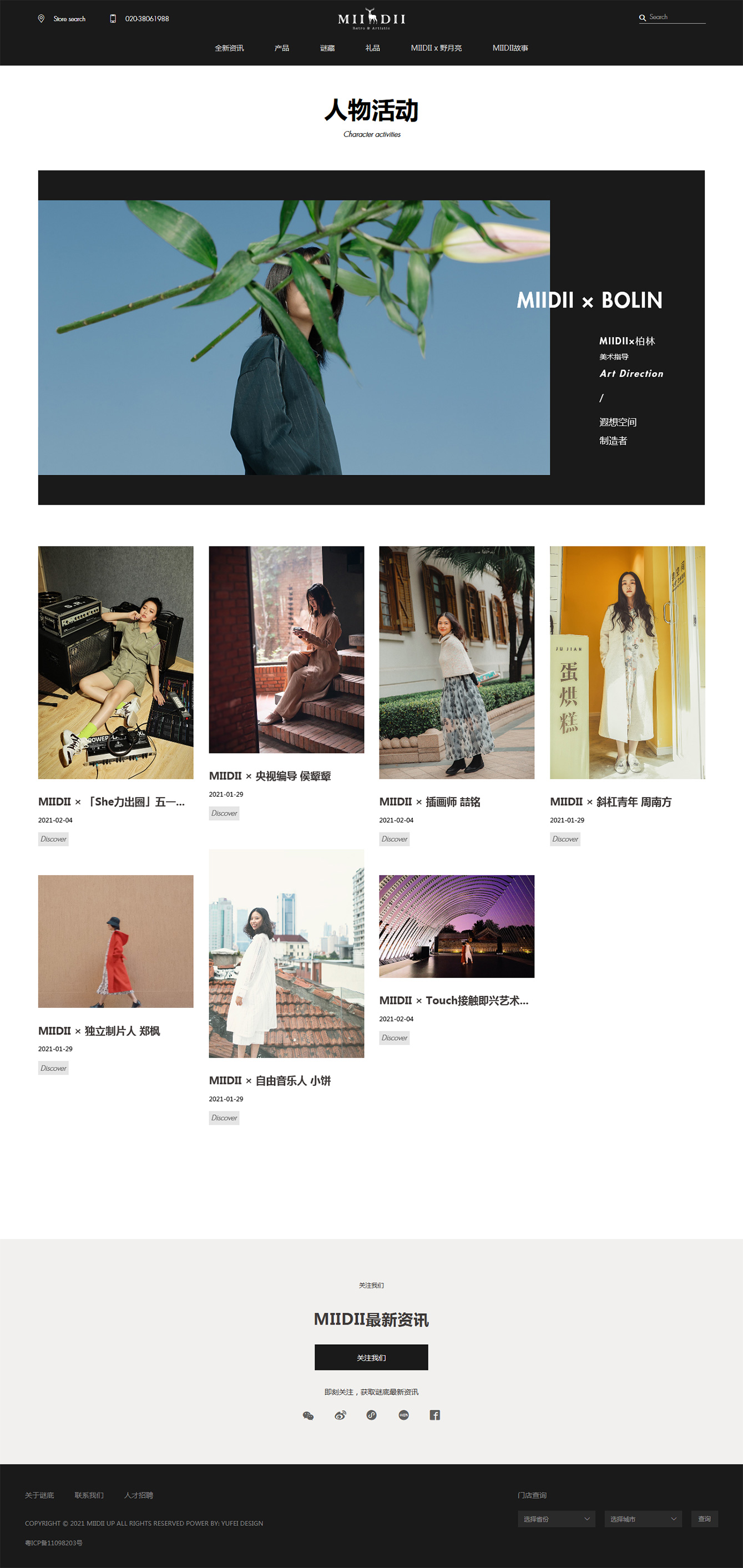This screenshot has width=743, height=1568.
Task: Open the 斜杠青年 周南方 article
Action: (627, 662)
